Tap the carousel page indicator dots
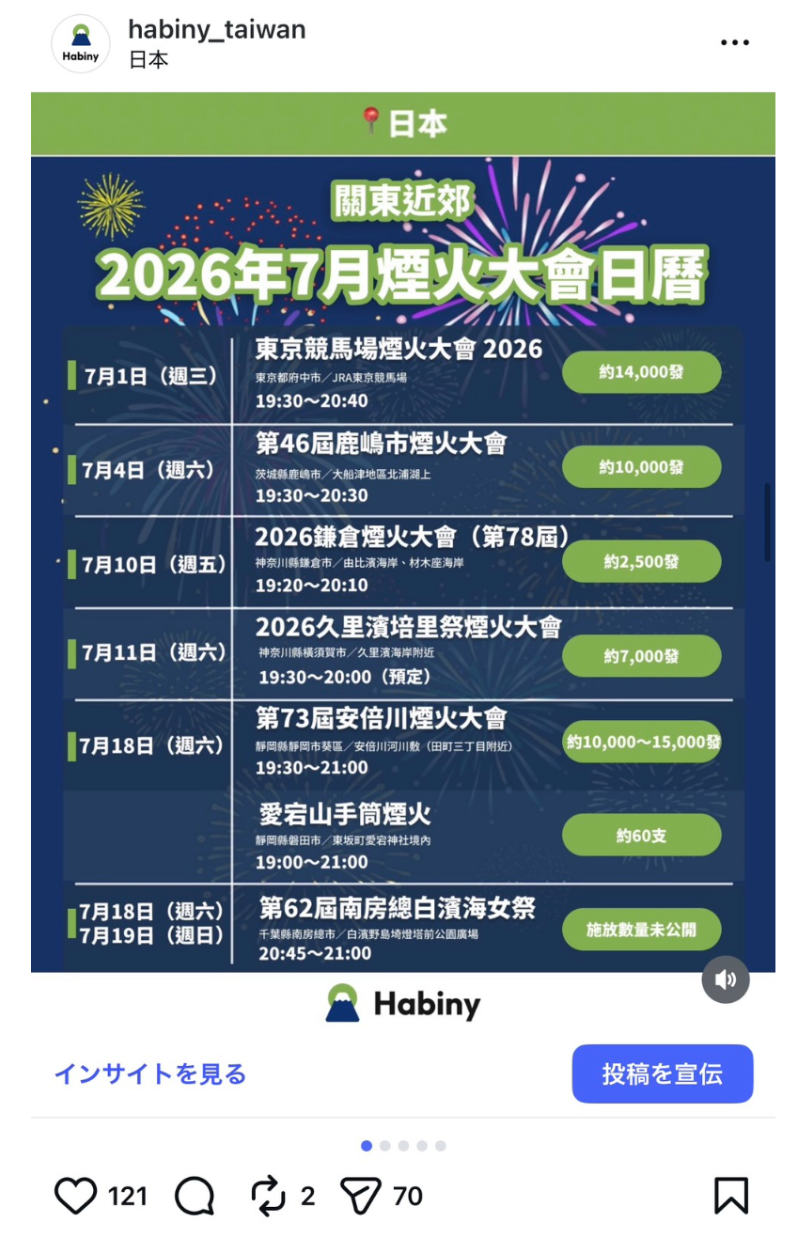 tap(403, 1146)
